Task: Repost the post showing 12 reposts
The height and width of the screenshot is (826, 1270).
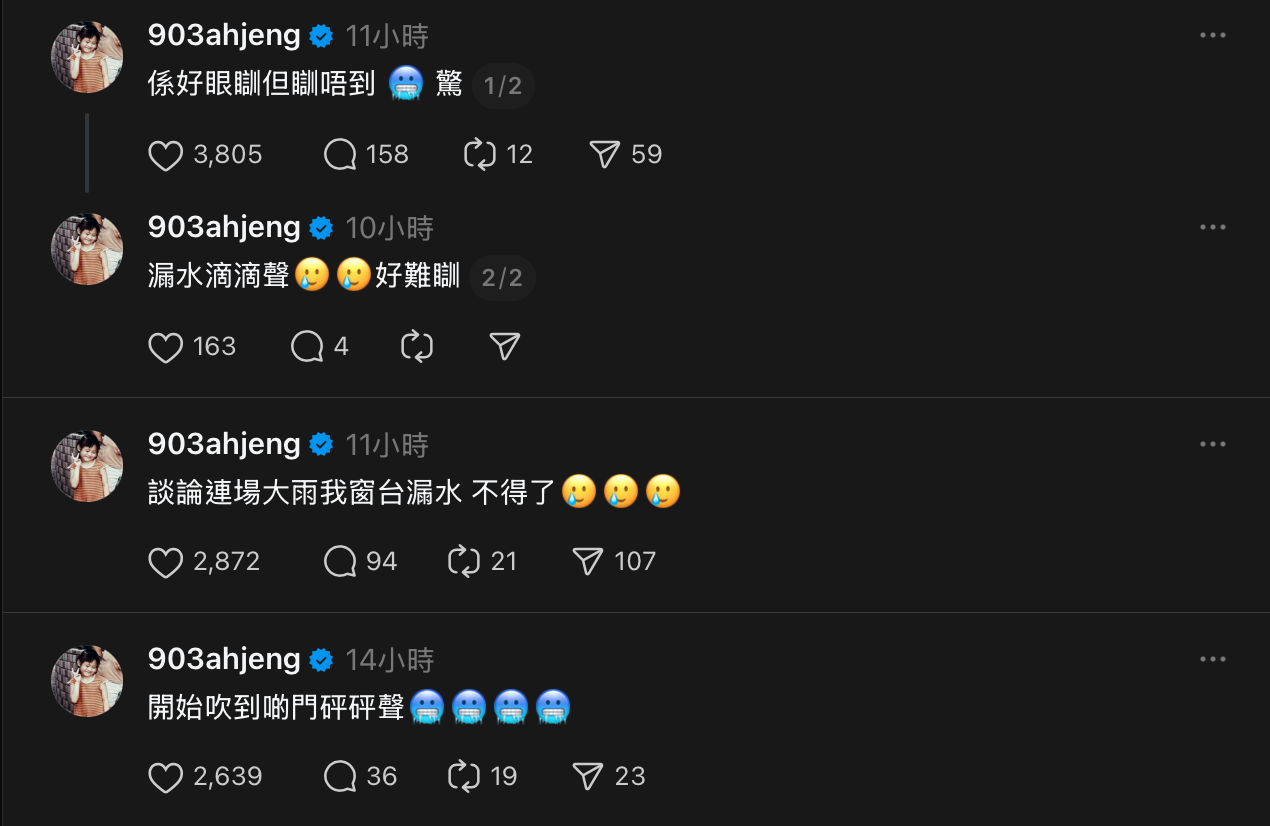Action: coord(480,154)
